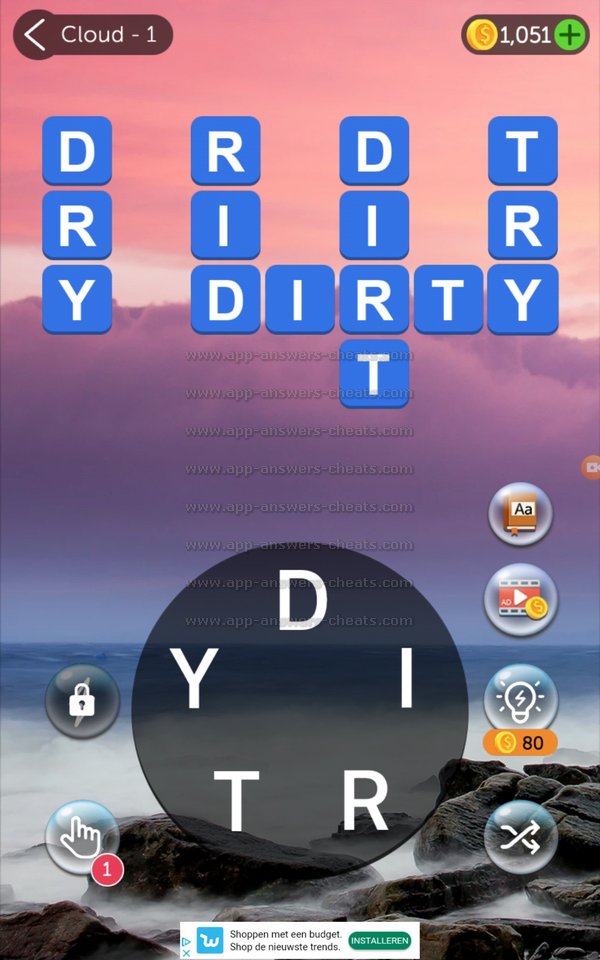Select letter R in the wheel

[x=364, y=802]
